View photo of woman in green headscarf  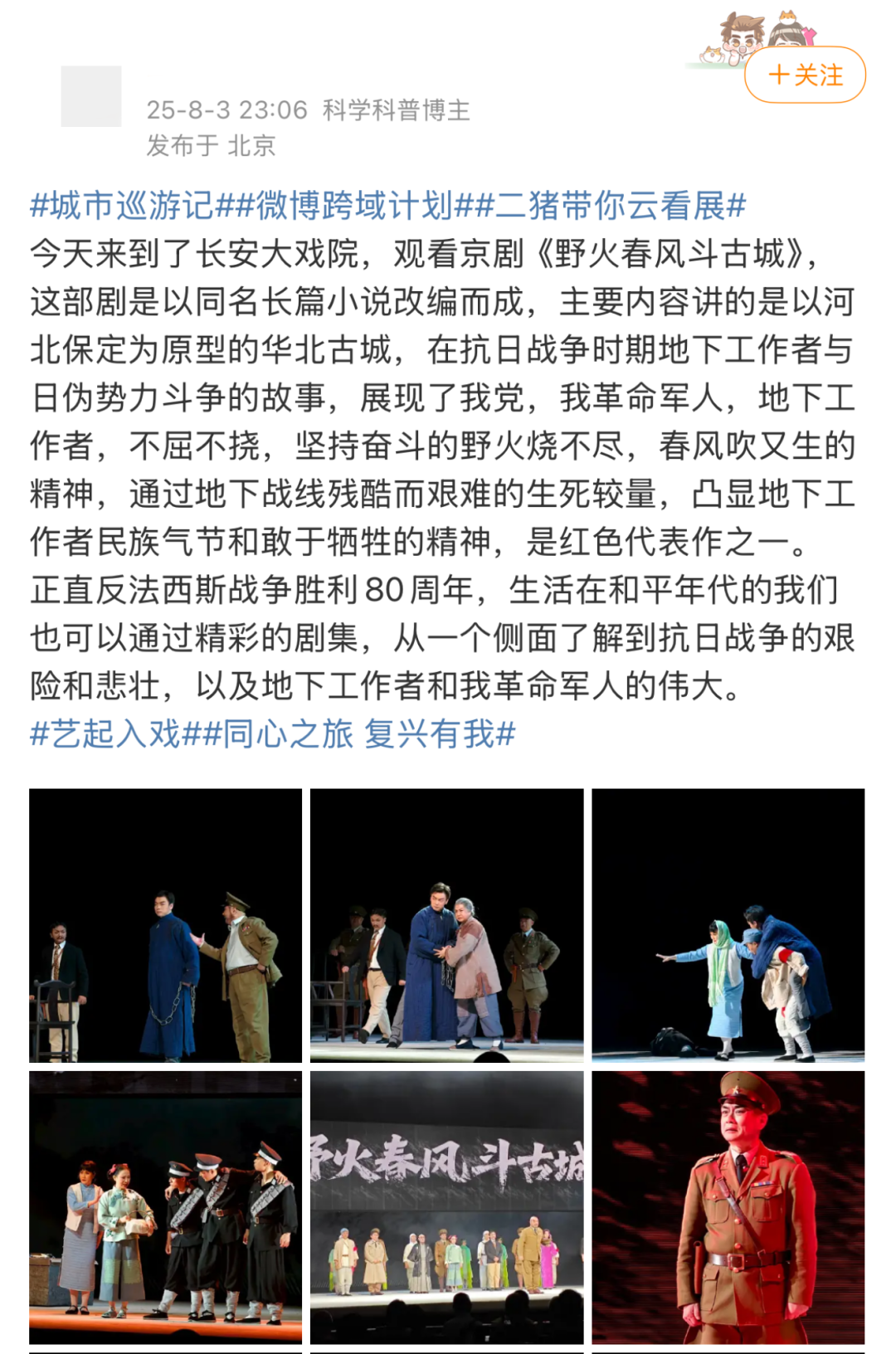click(728, 925)
